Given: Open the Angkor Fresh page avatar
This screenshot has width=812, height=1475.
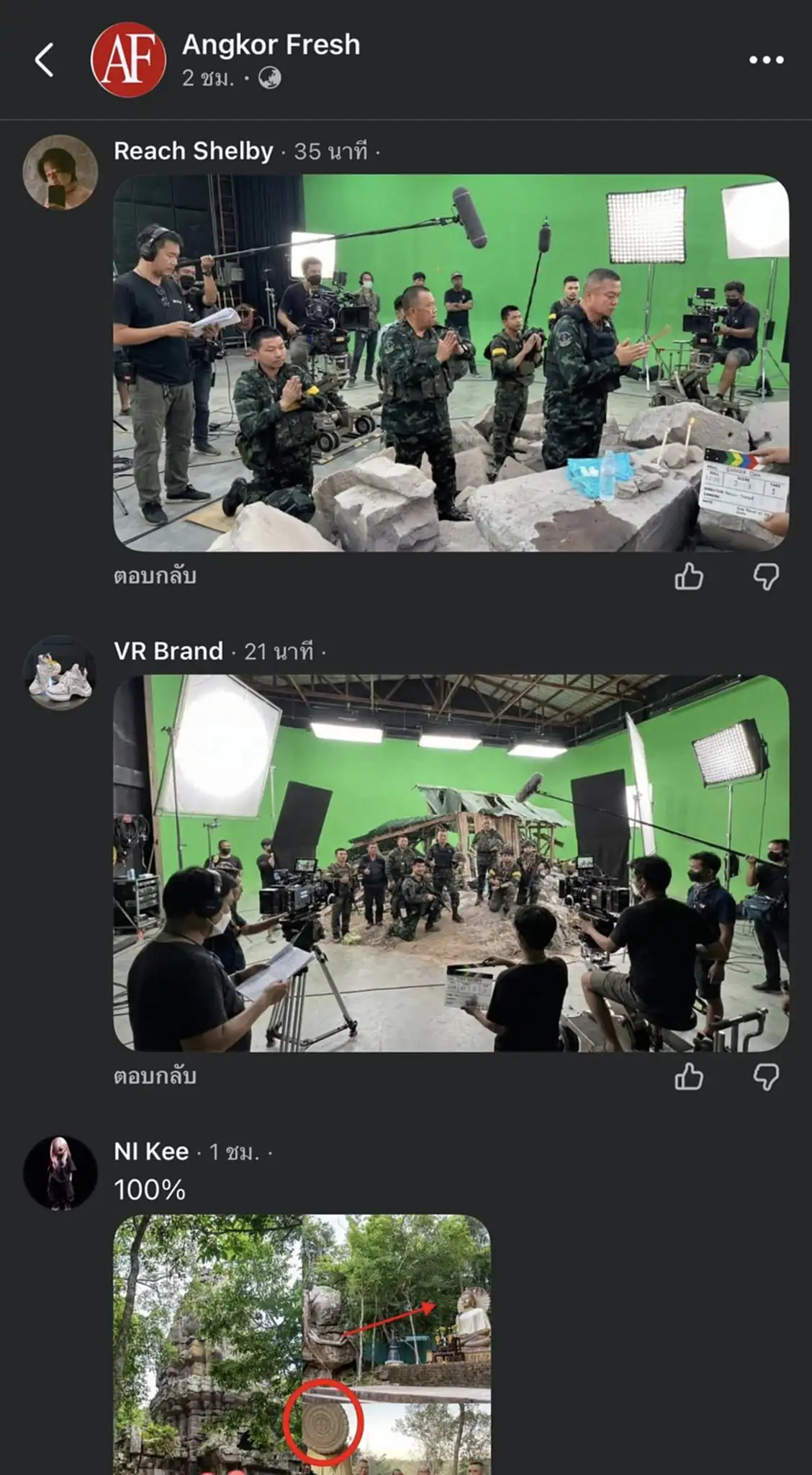Looking at the screenshot, I should point(128,60).
